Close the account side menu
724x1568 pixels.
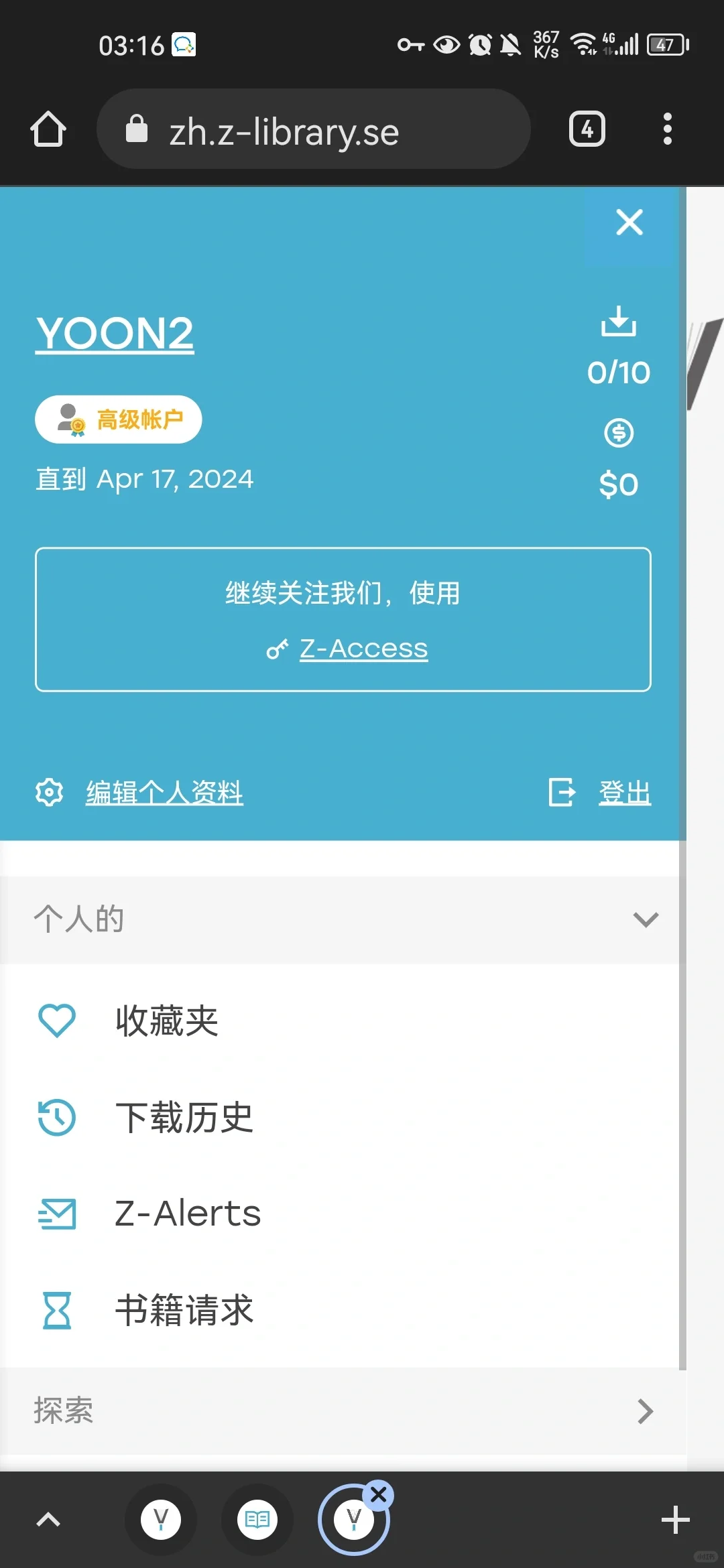[629, 222]
